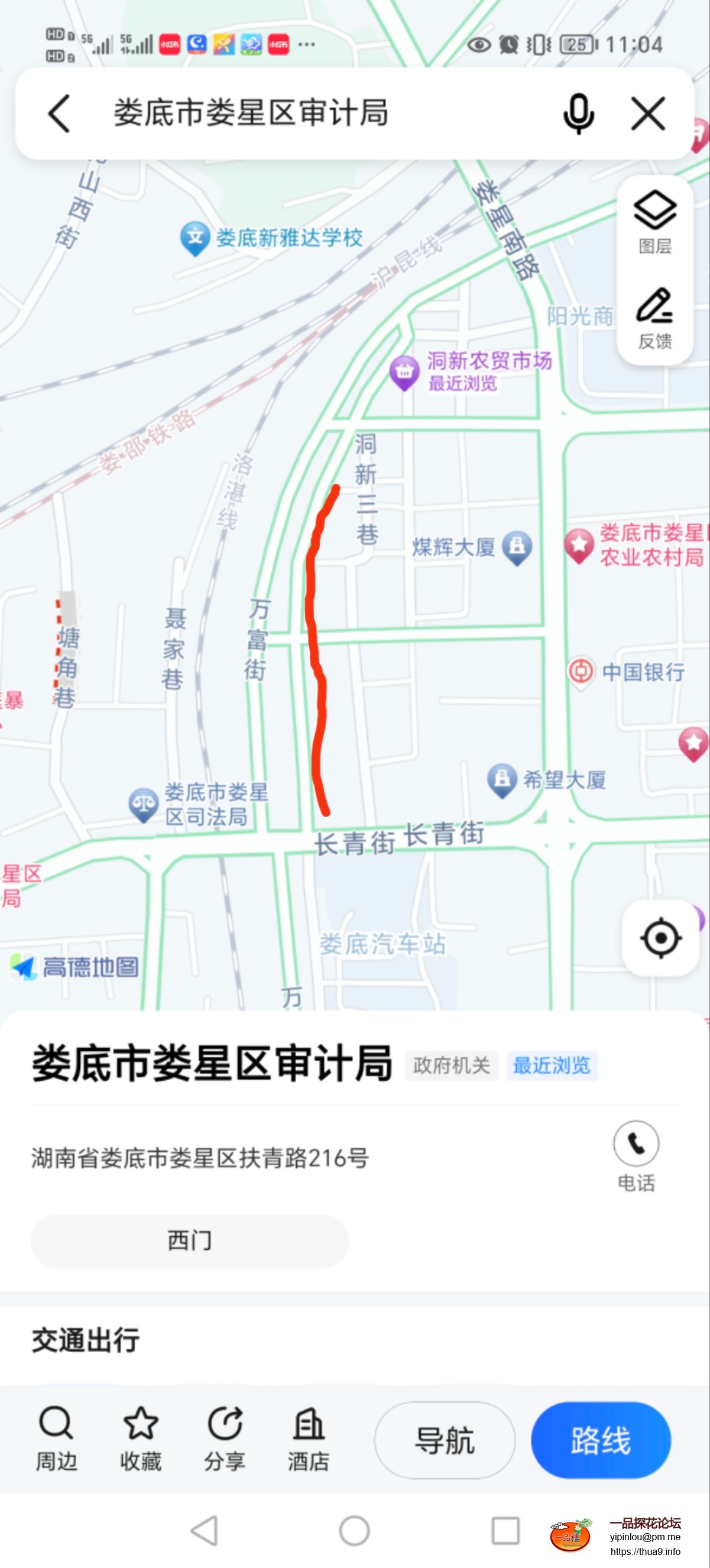Tap the 政府机关 category tag
The height and width of the screenshot is (1568, 710).
[x=452, y=1066]
